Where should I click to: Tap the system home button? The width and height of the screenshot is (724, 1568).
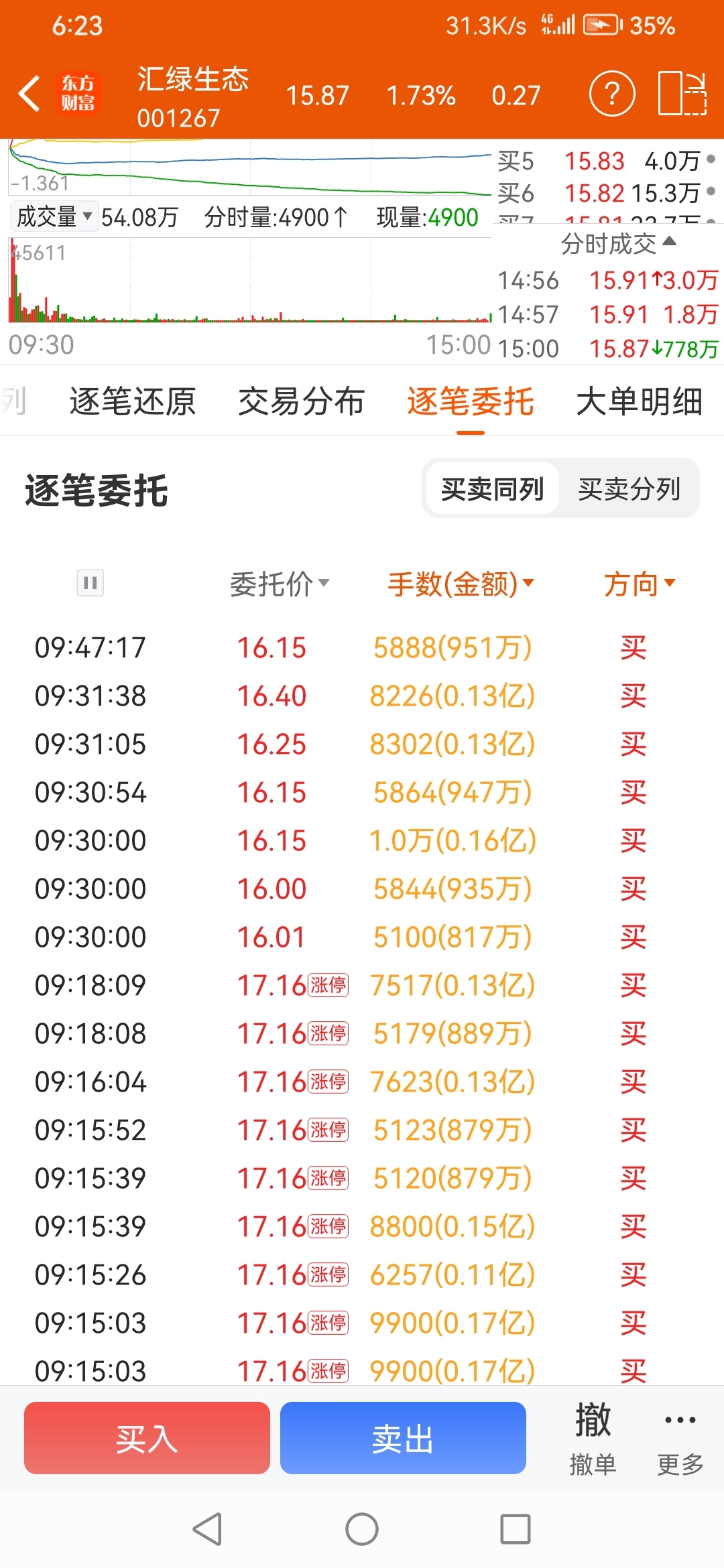tap(362, 1529)
